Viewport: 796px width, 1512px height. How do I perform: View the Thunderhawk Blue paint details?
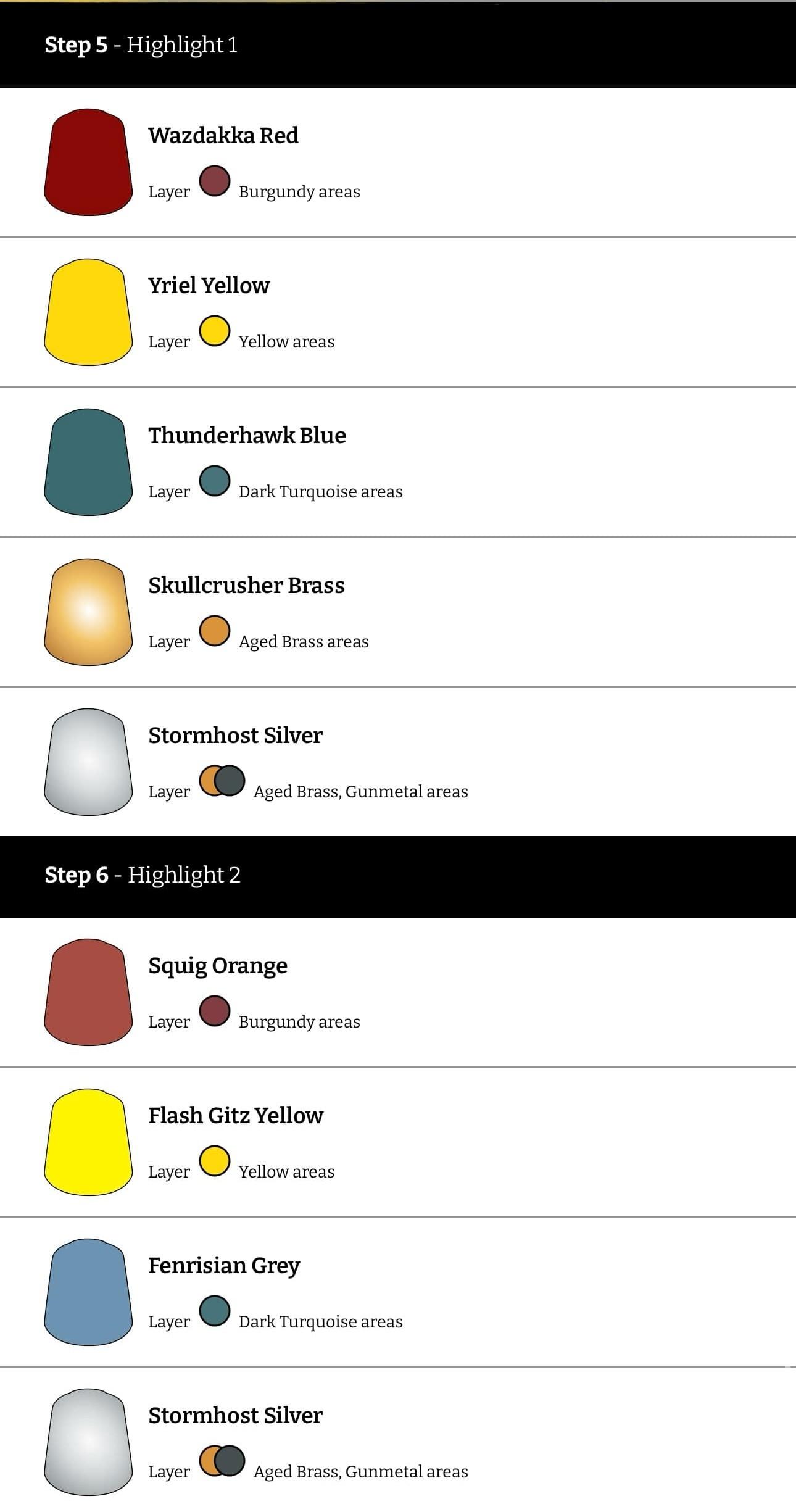click(x=398, y=462)
